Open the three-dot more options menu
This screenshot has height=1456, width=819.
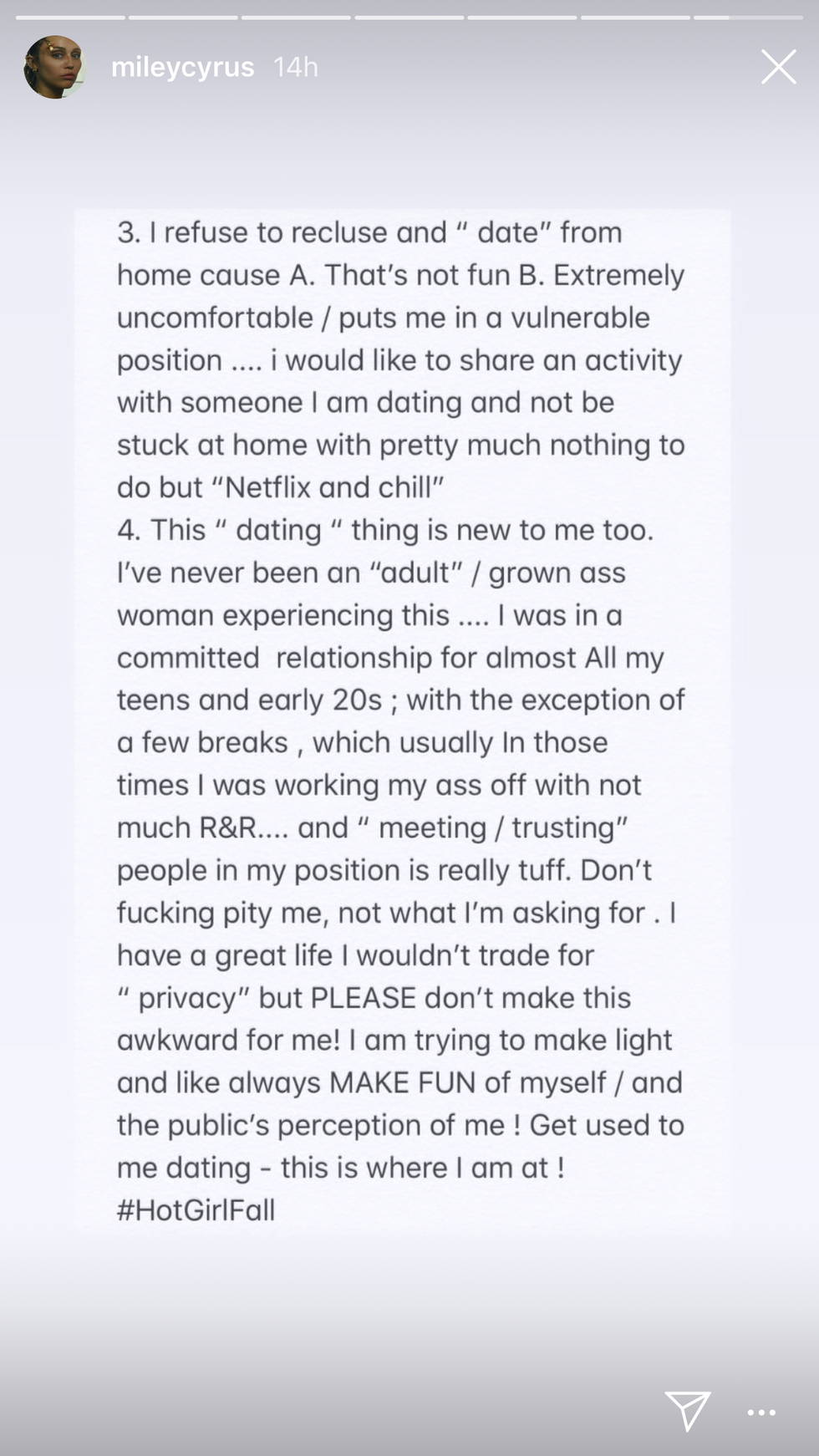[x=760, y=1413]
